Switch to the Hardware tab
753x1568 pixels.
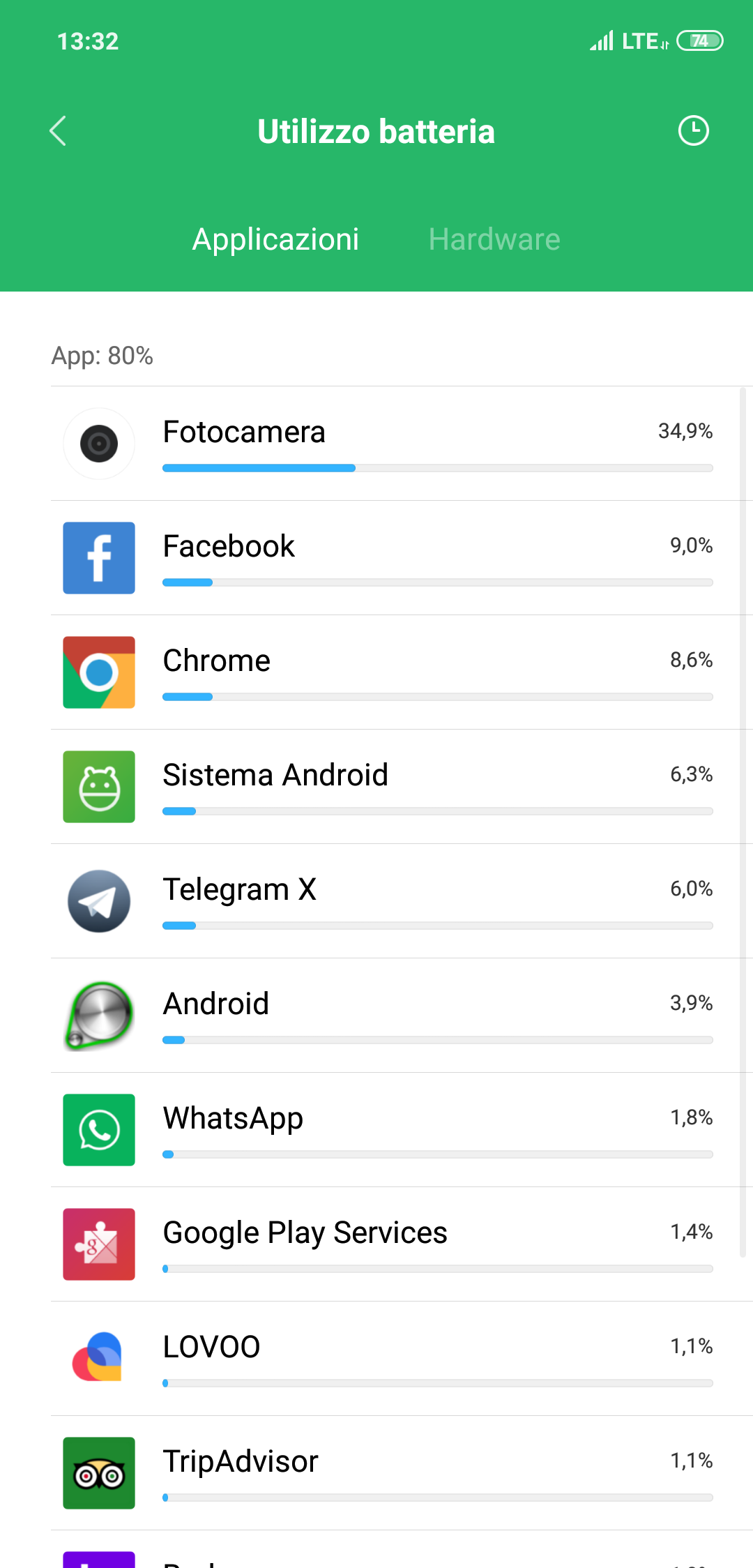(x=494, y=239)
